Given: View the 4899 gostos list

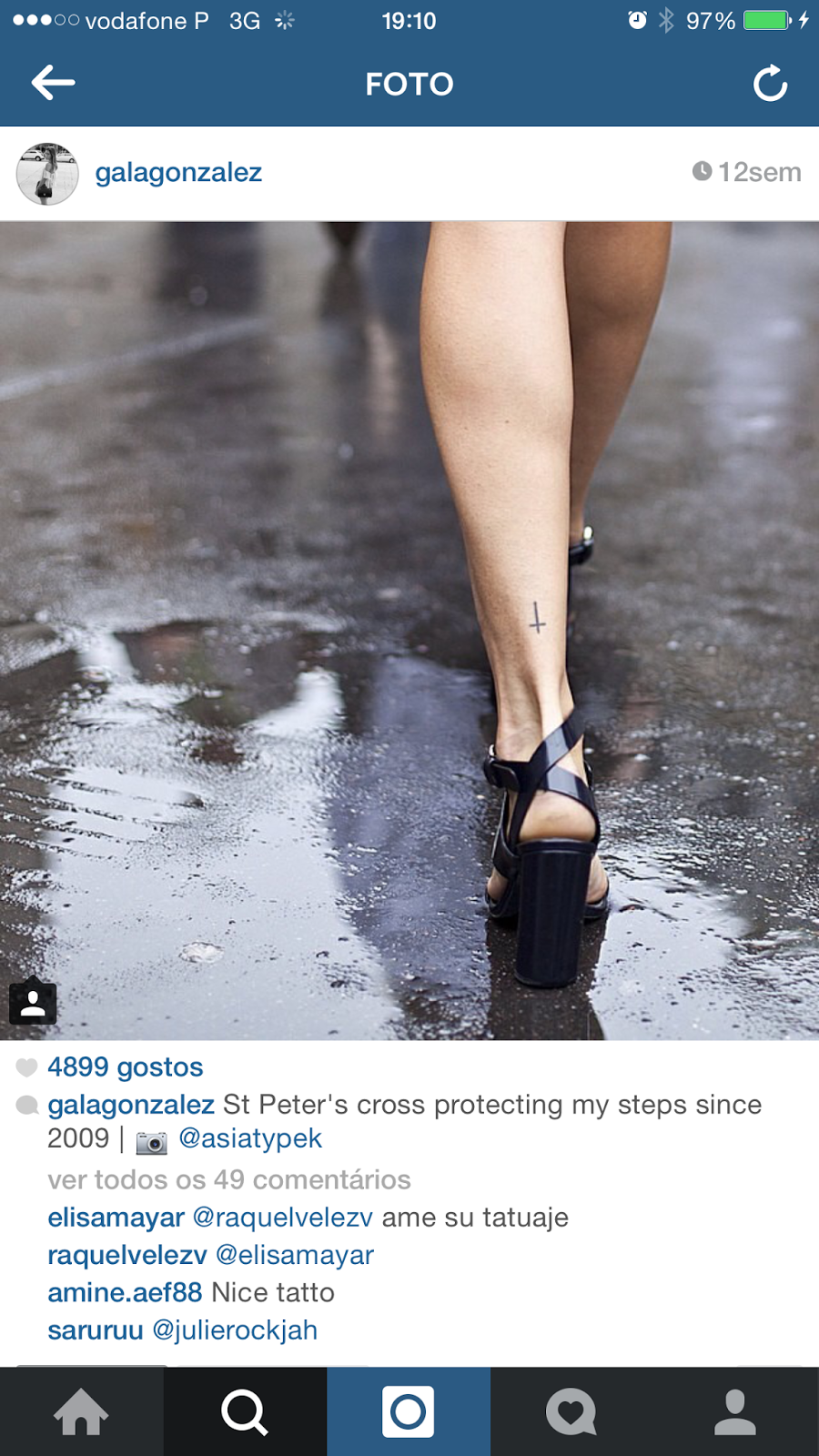Looking at the screenshot, I should coord(125,1067).
